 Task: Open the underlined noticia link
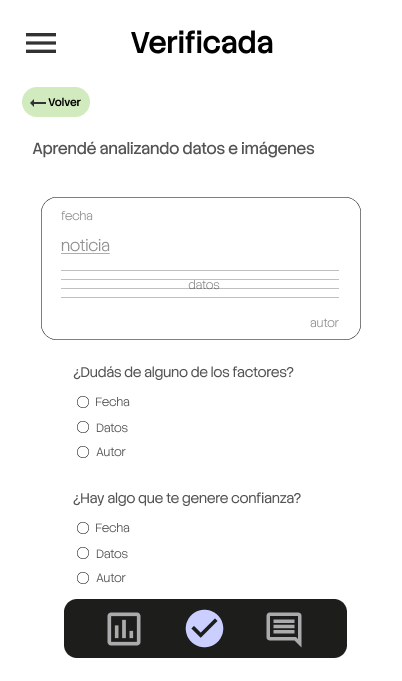85,246
